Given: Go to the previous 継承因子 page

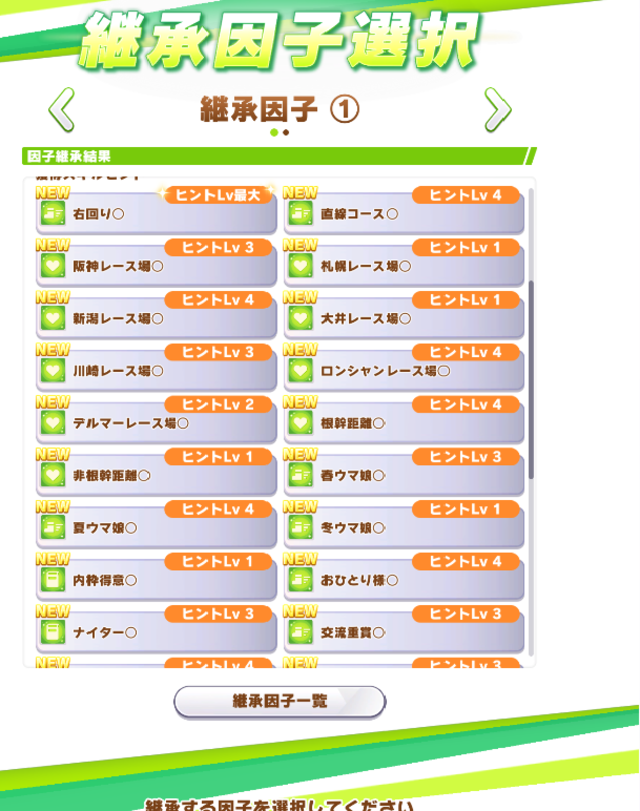Looking at the screenshot, I should [x=62, y=109].
